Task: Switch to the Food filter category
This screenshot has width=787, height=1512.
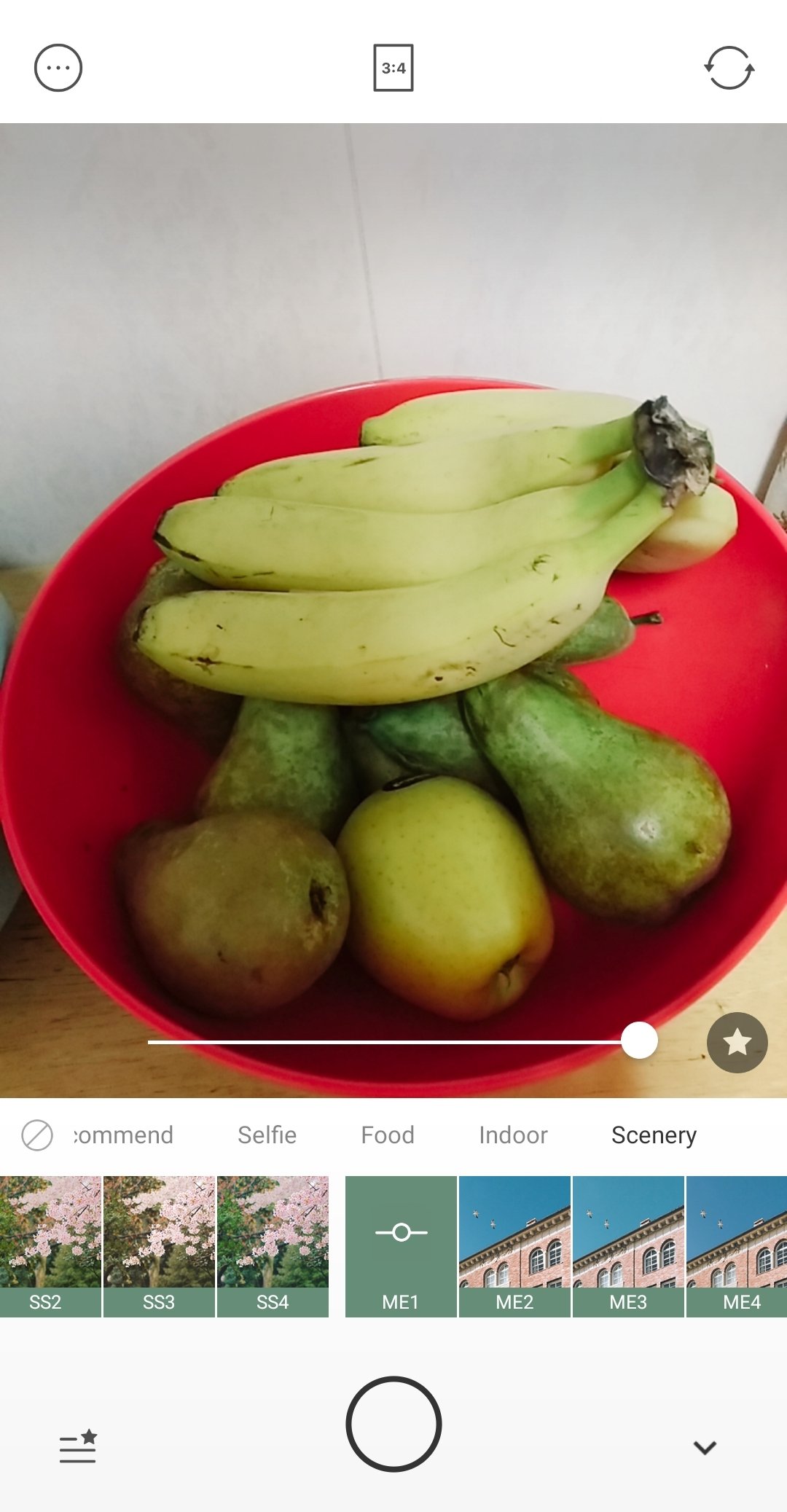Action: click(x=387, y=1135)
